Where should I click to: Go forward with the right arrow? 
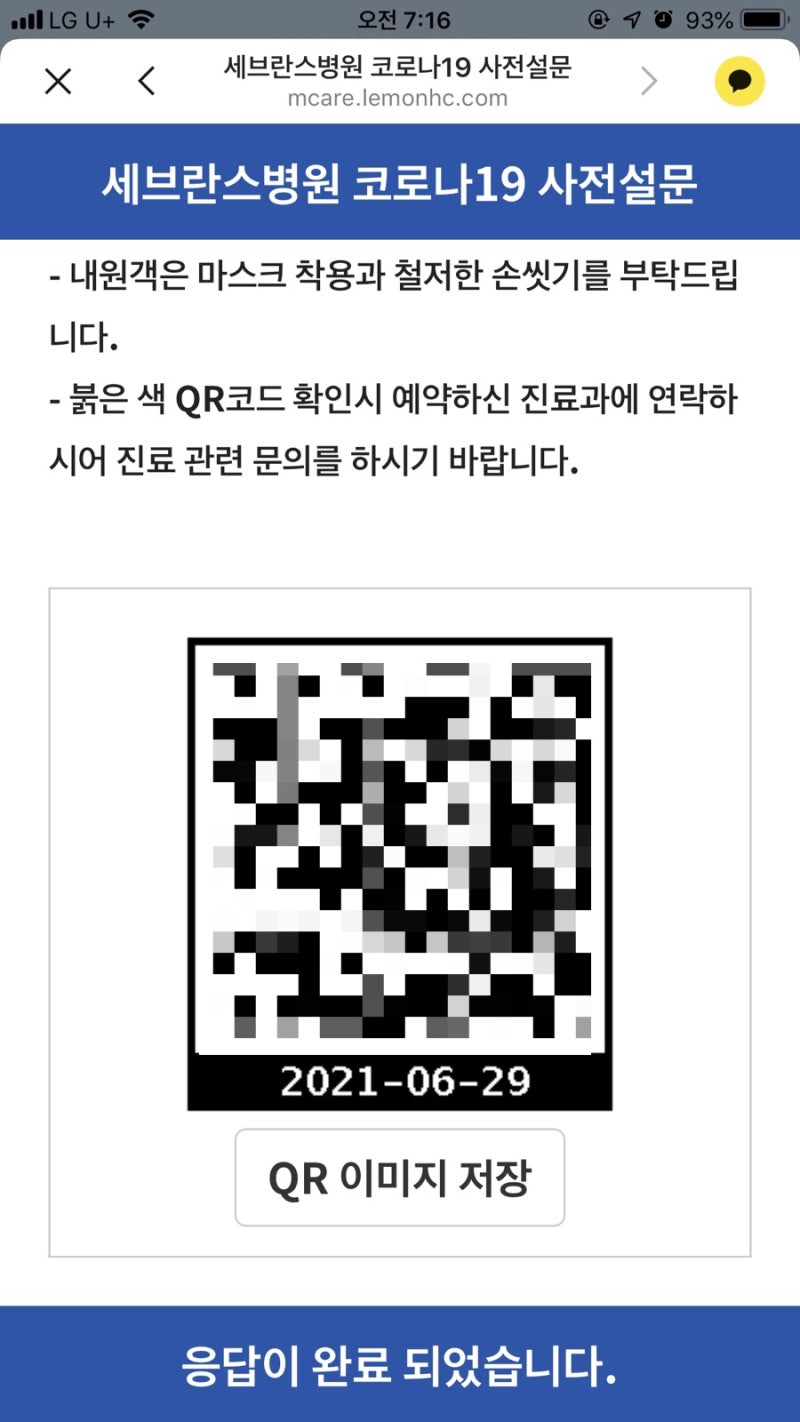click(649, 82)
